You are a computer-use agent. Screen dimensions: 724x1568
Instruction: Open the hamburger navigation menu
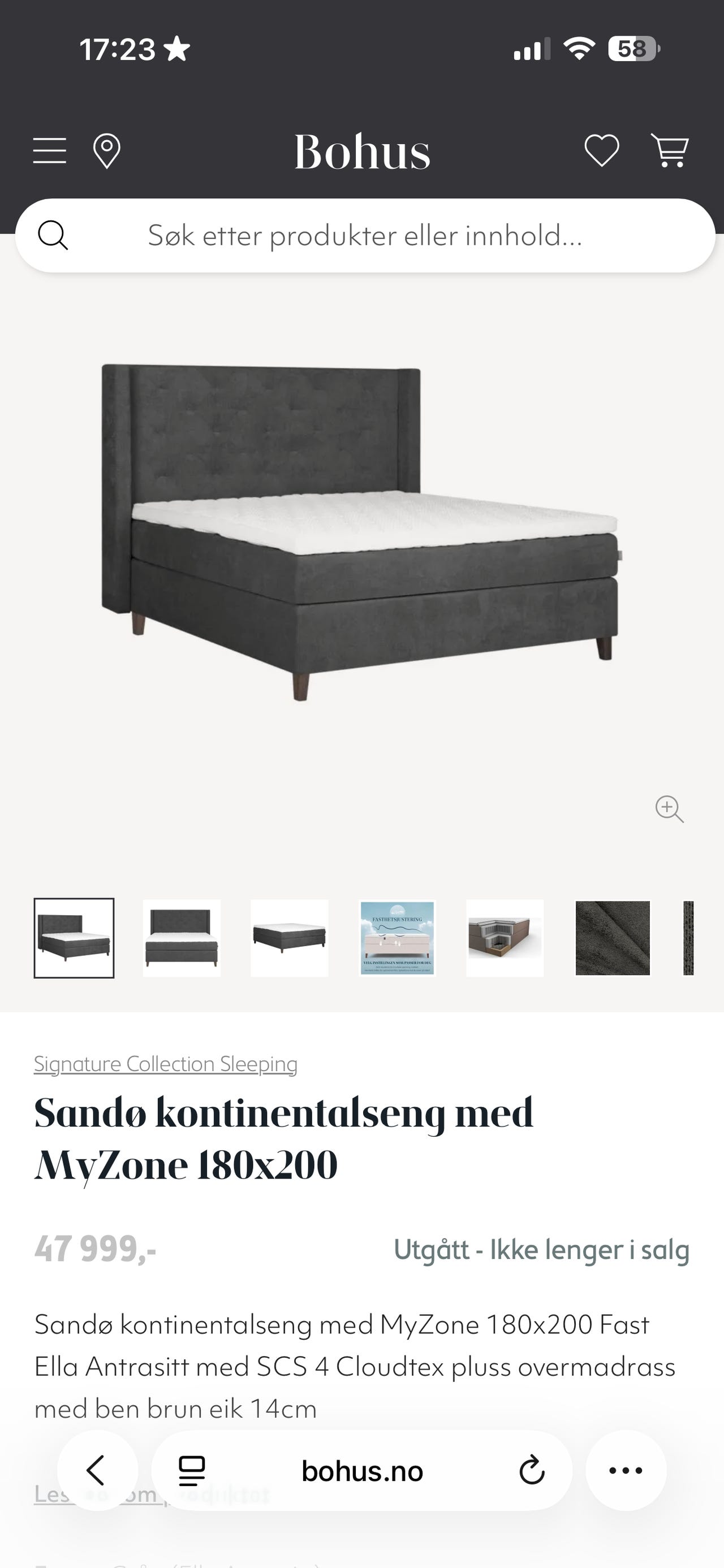click(50, 152)
